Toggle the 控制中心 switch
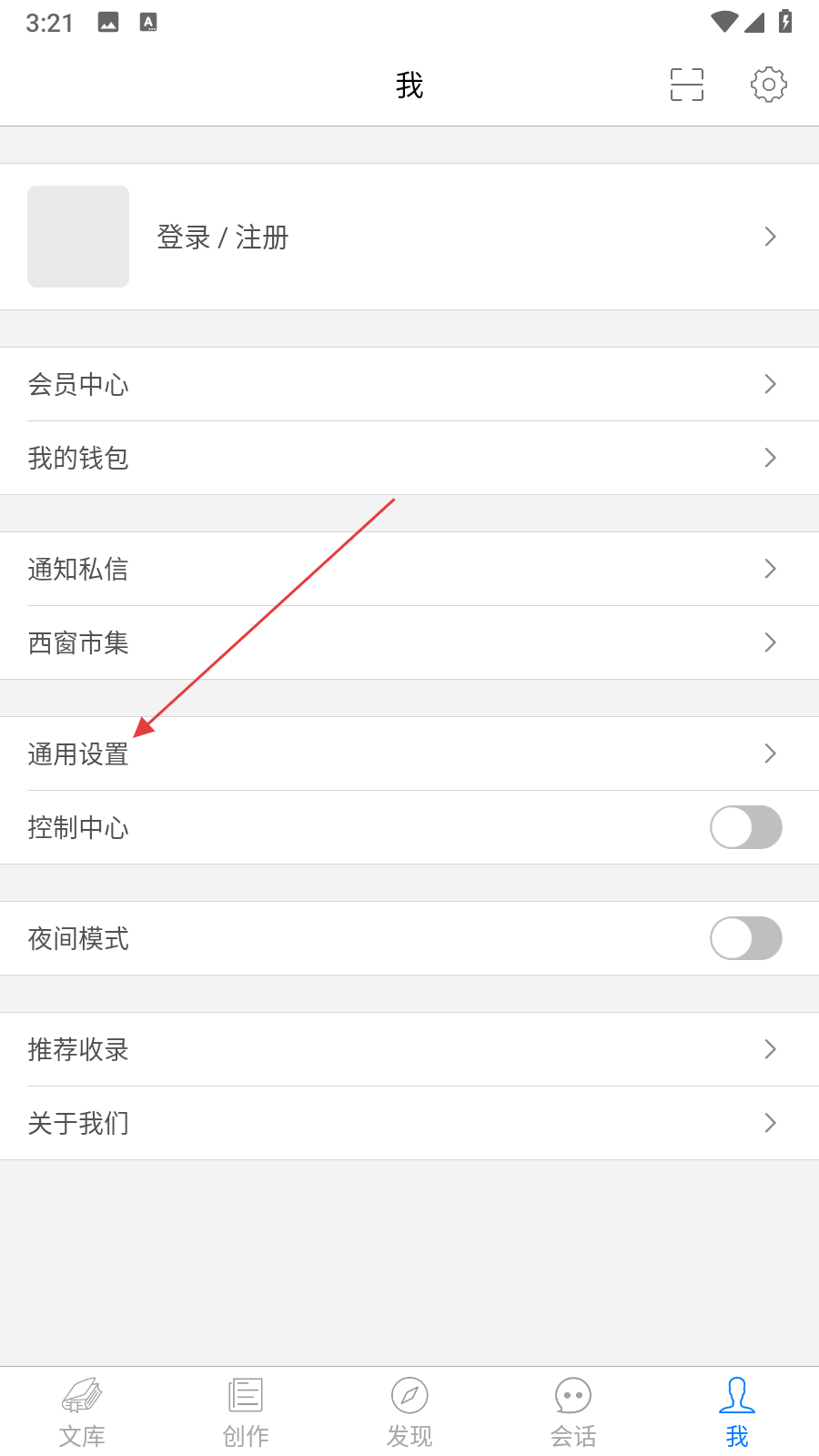Screen dimensions: 819x1456 tap(745, 827)
